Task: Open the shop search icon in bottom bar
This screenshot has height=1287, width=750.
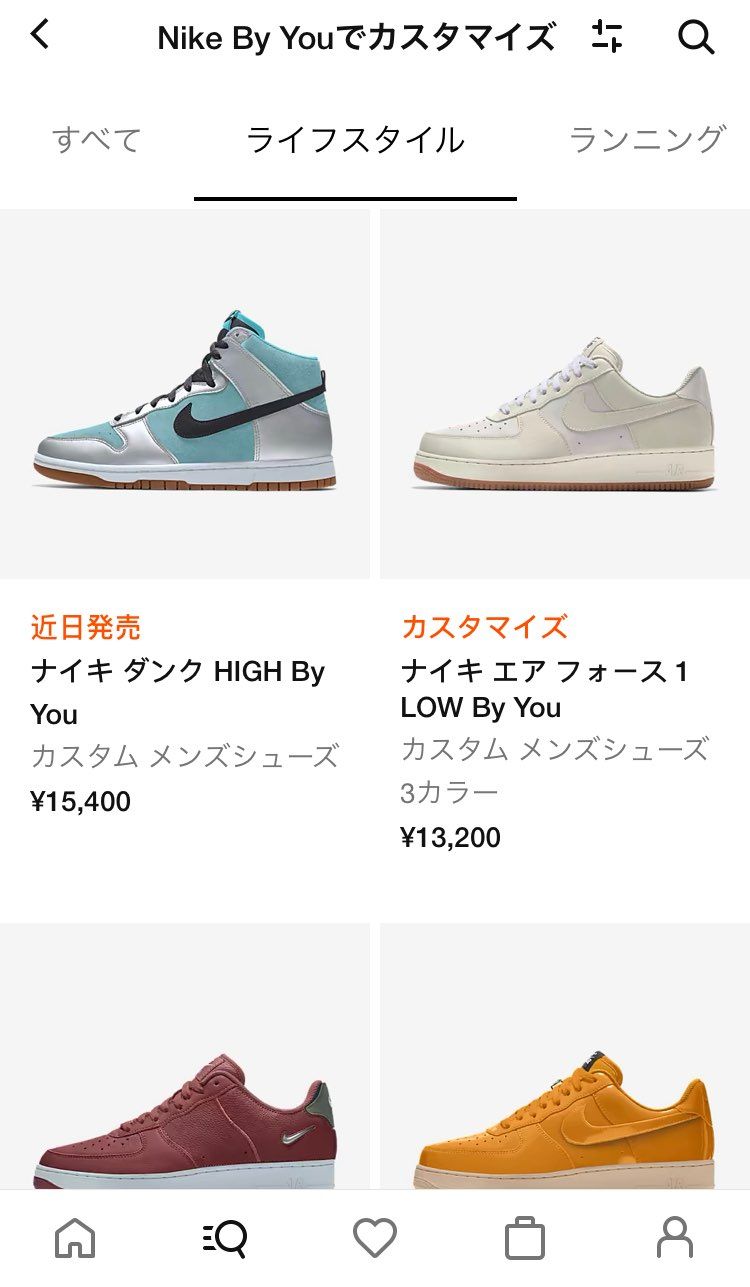Action: (x=225, y=1240)
